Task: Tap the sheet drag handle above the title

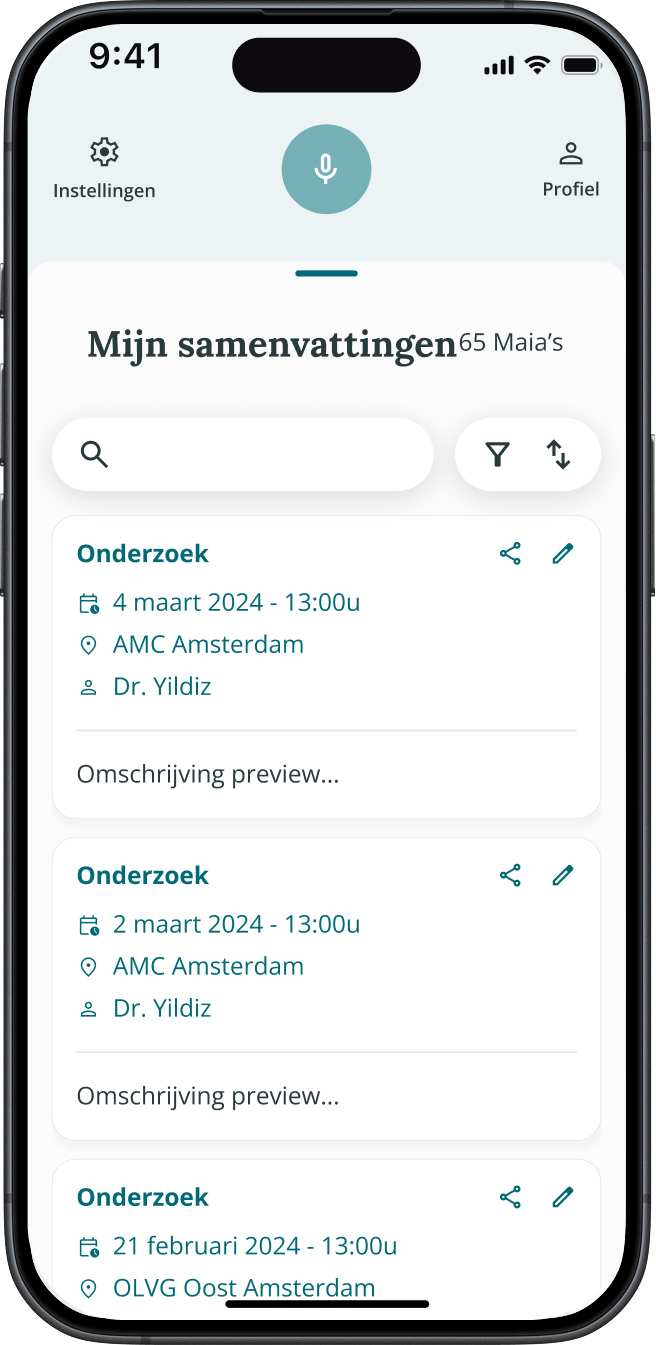Action: click(x=326, y=273)
